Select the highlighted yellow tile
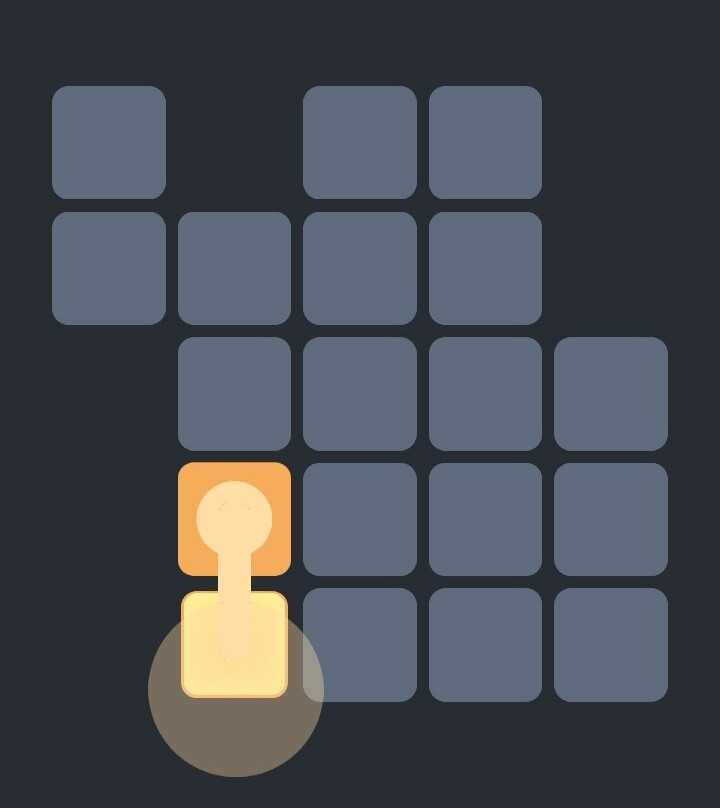The height and width of the screenshot is (808, 720). (x=235, y=645)
